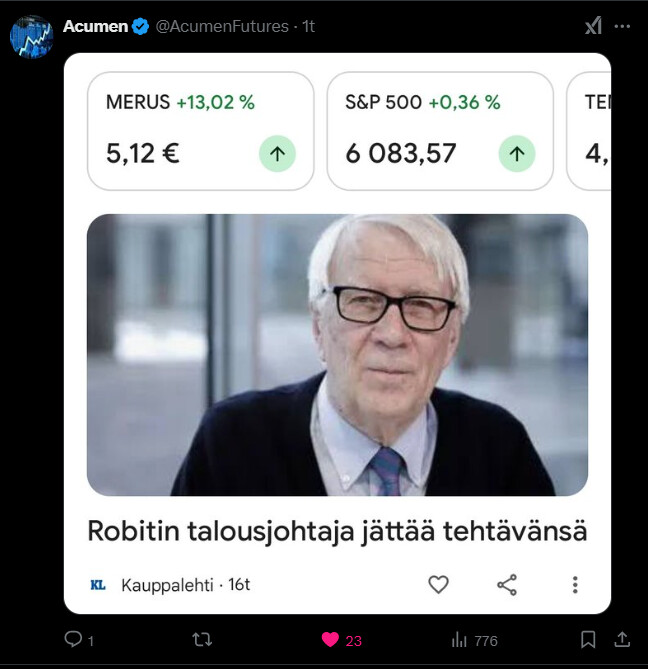
Task: Repost Acumen's post
Action: point(202,639)
